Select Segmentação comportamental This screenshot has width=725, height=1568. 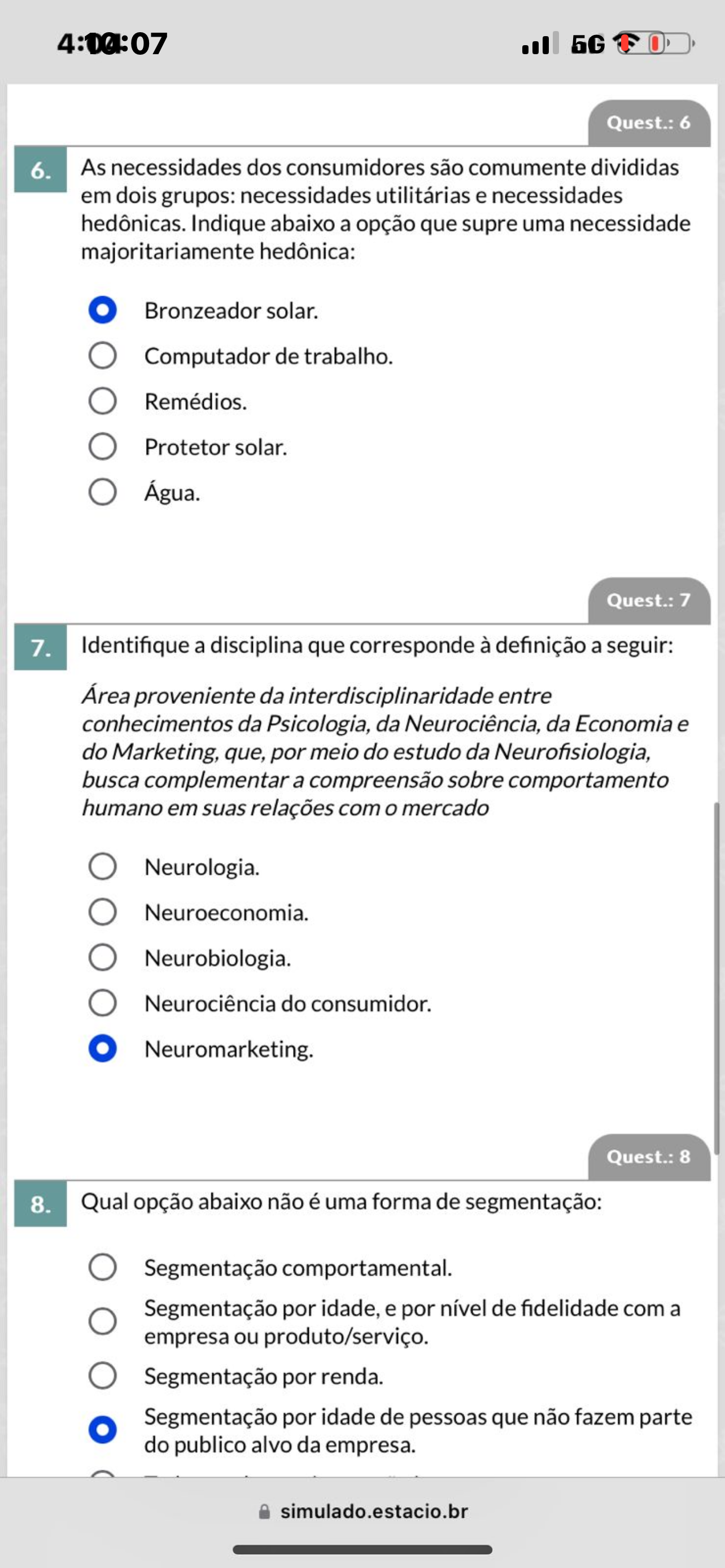[102, 1267]
